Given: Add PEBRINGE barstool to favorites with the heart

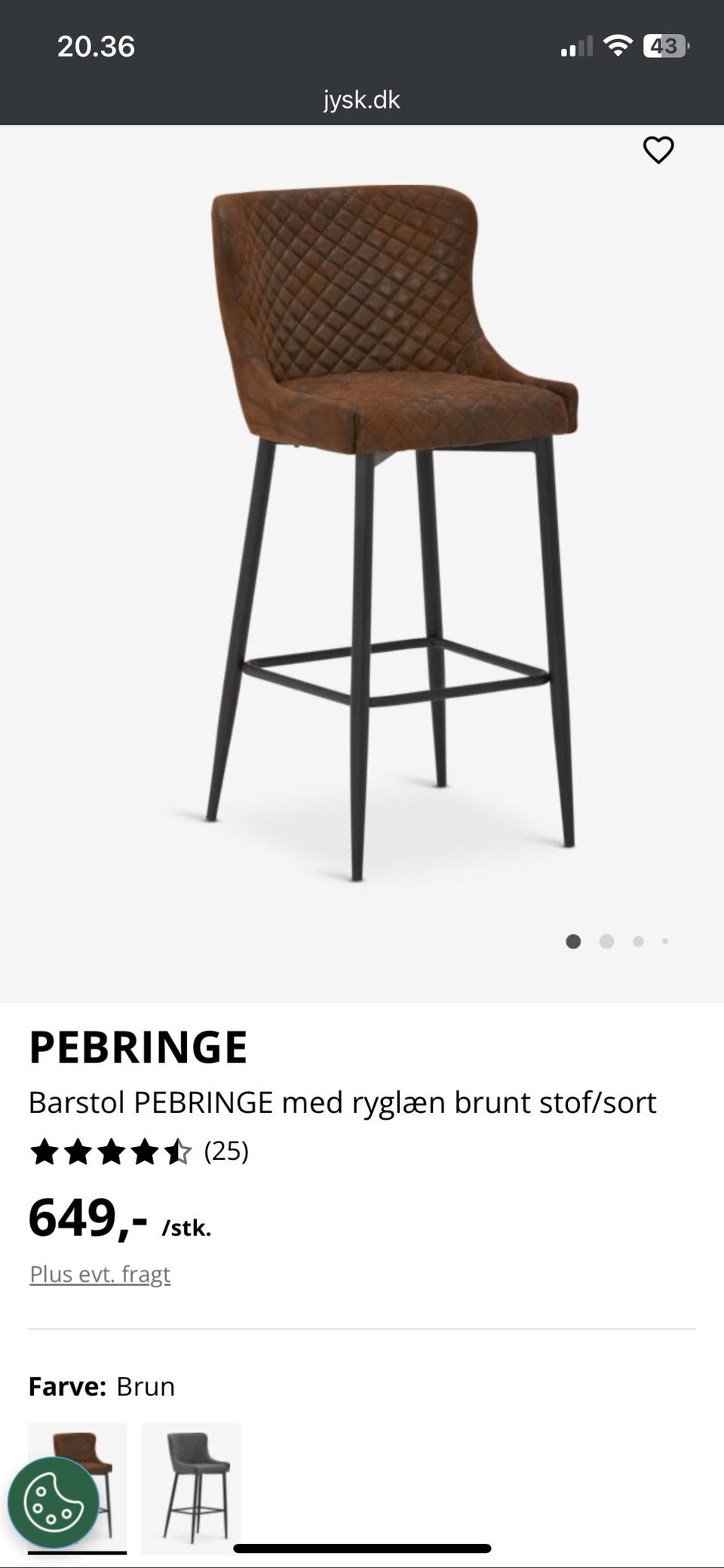Looking at the screenshot, I should click(x=658, y=150).
